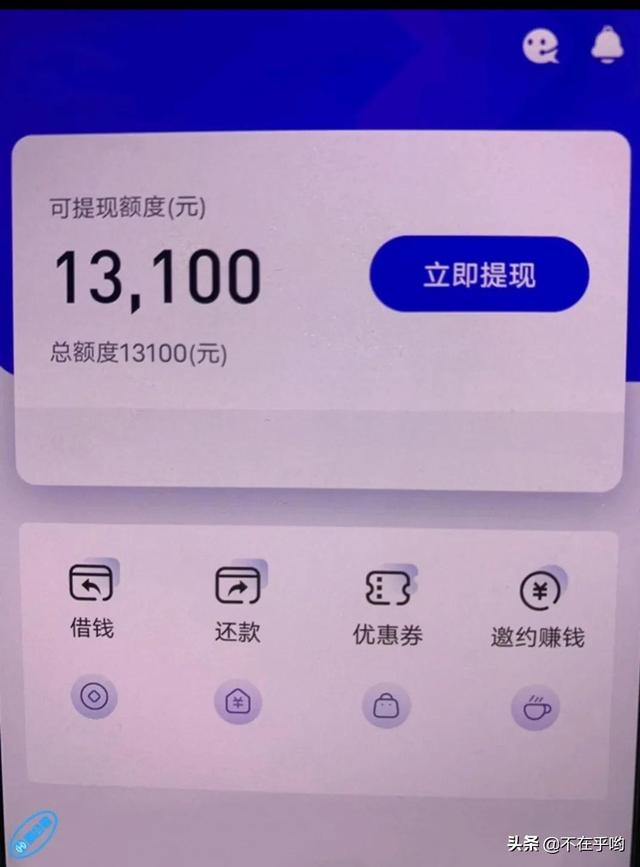Tap the house yen icon below 还款
This screenshot has height=867, width=640.
coord(238,703)
